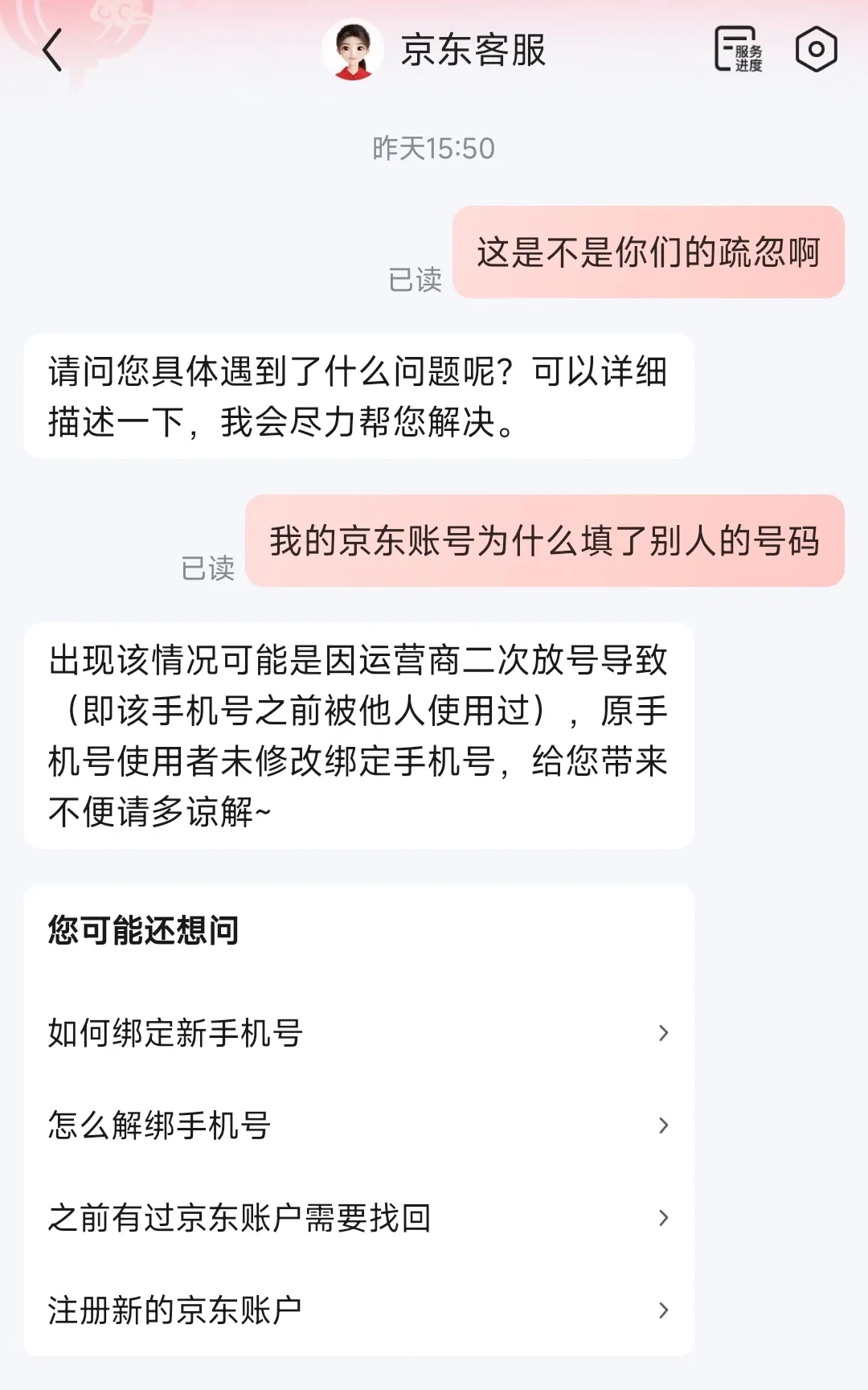Choose 之前有过京东账户需要找回

click(x=358, y=1218)
